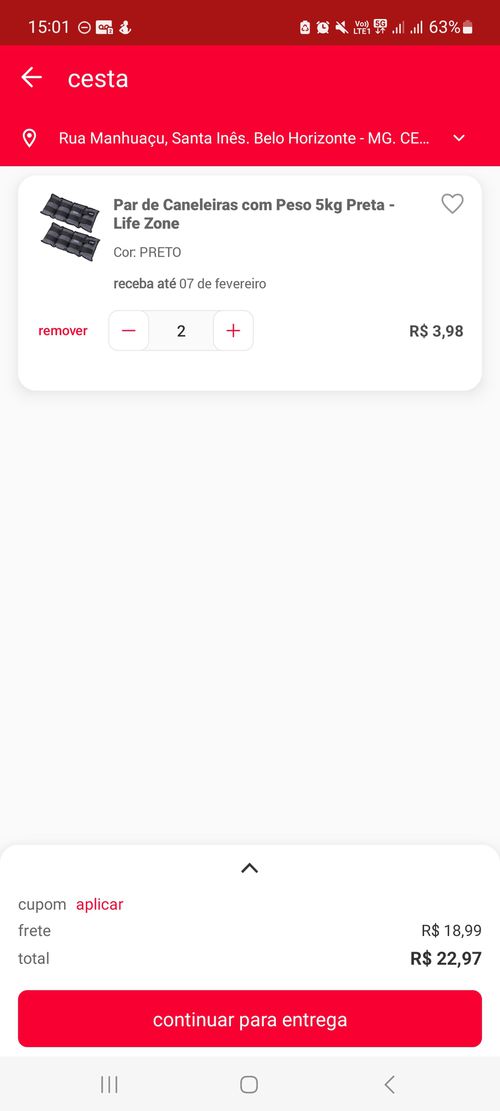The width and height of the screenshot is (500, 1111).
Task: Increase item quantity with plus button
Action: (233, 331)
